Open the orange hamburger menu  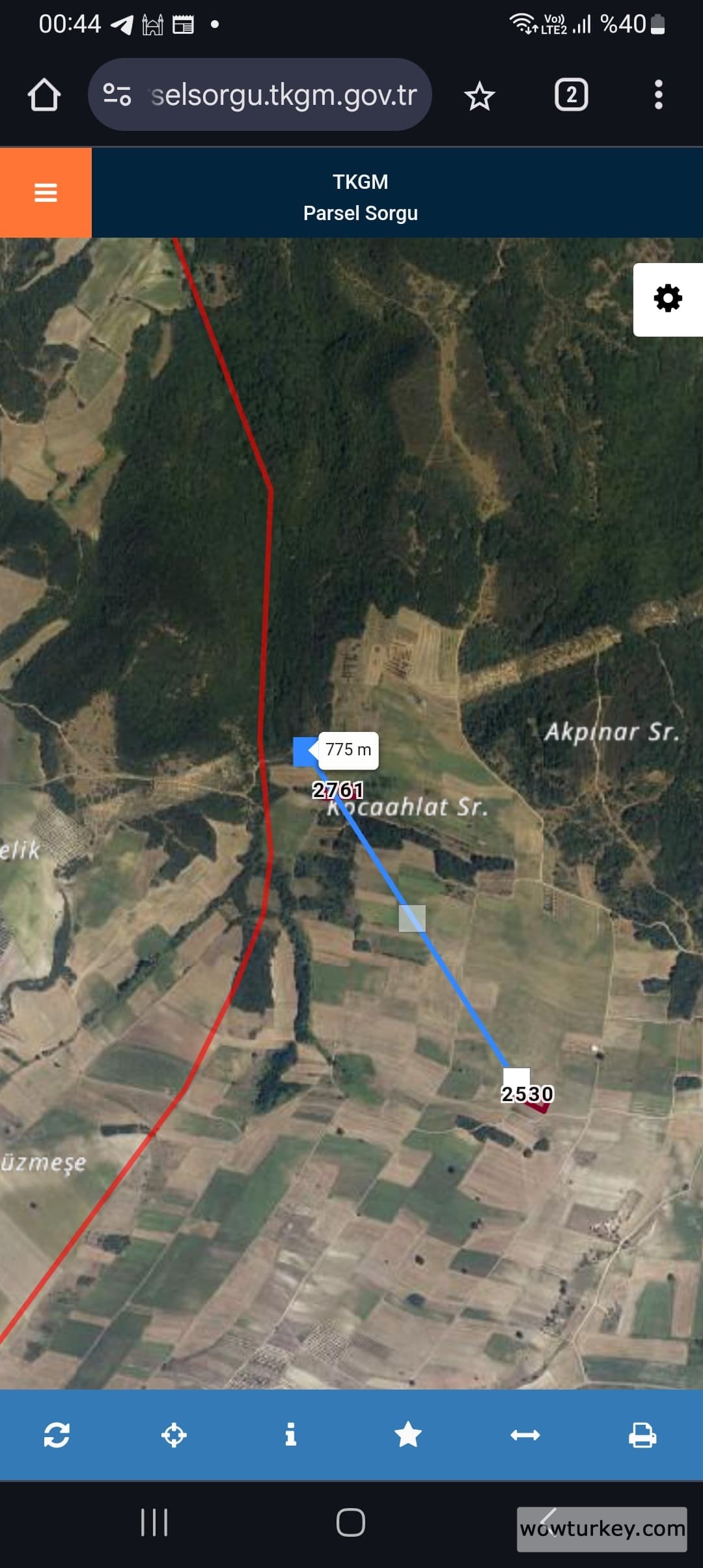(46, 193)
